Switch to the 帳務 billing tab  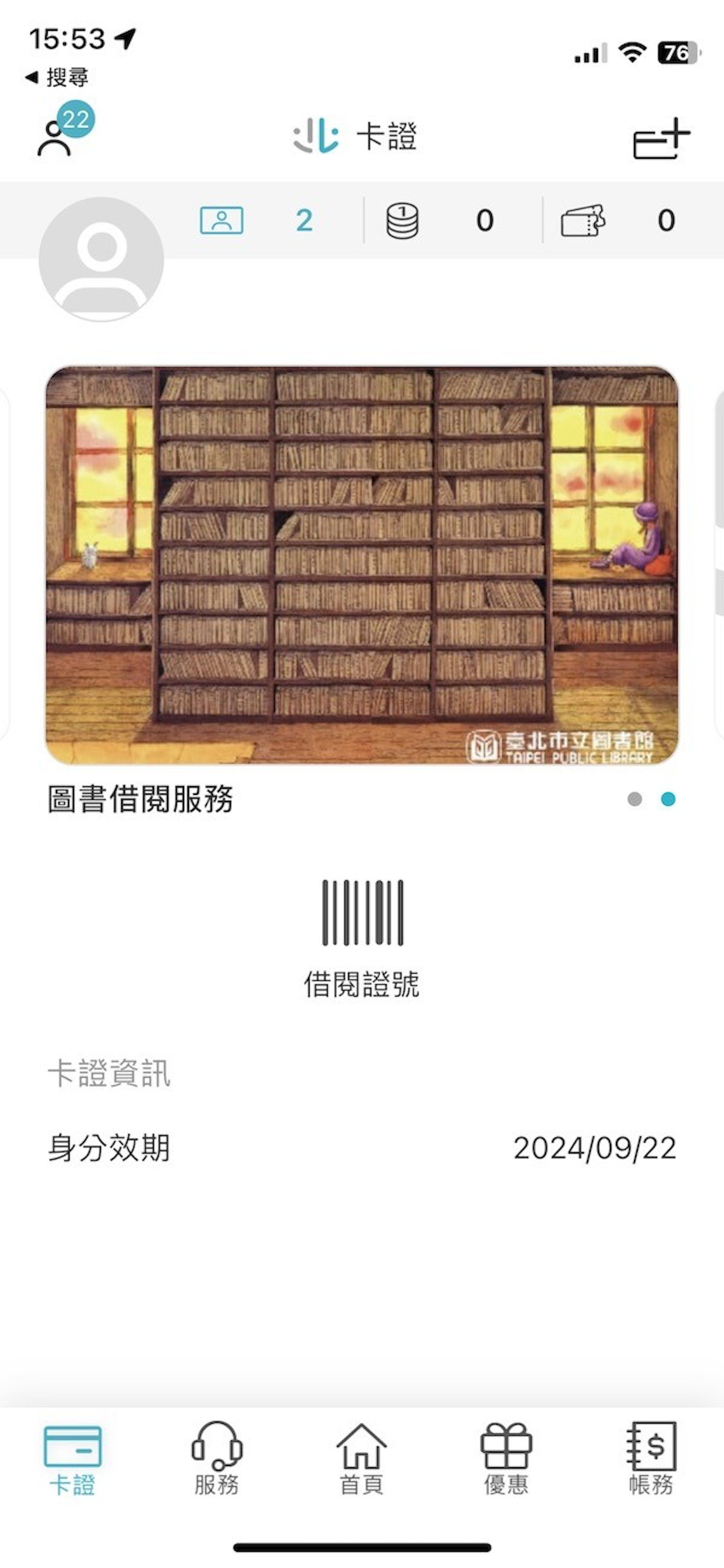click(651, 1459)
